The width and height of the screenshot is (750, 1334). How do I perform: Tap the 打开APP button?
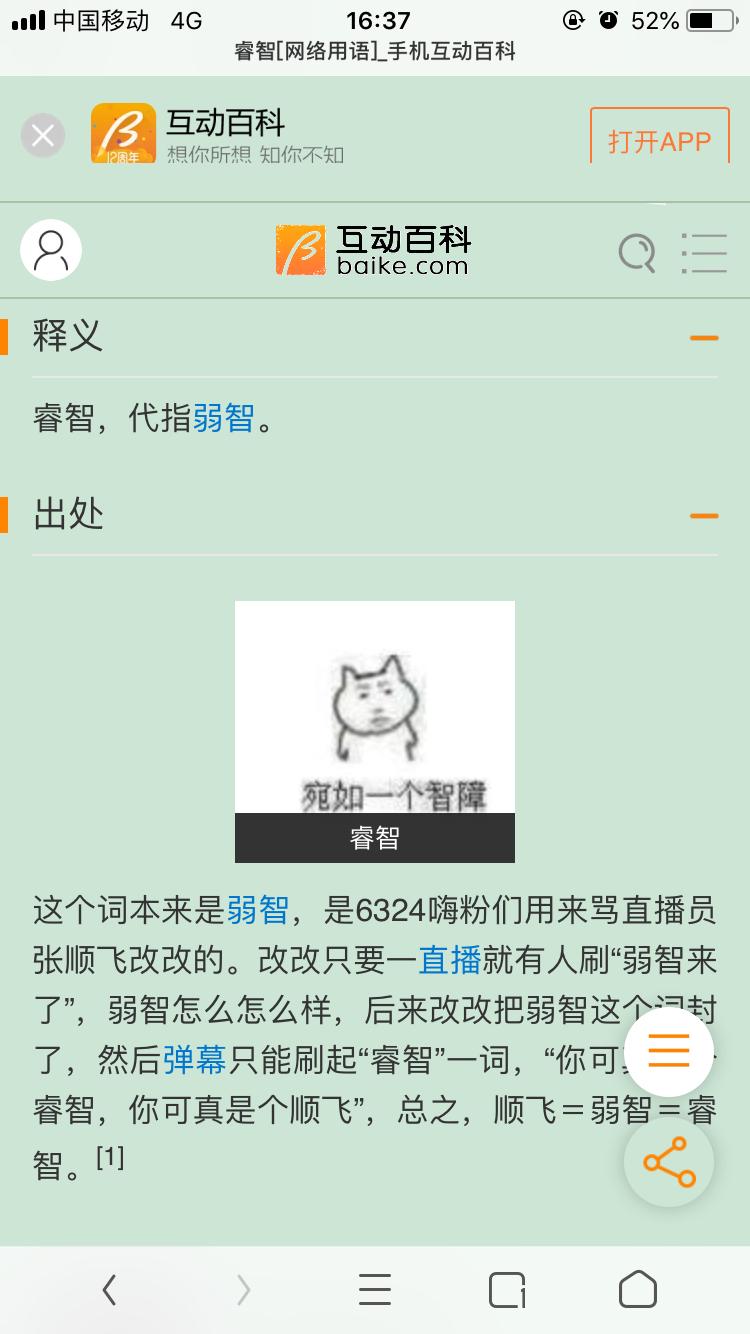pos(659,141)
